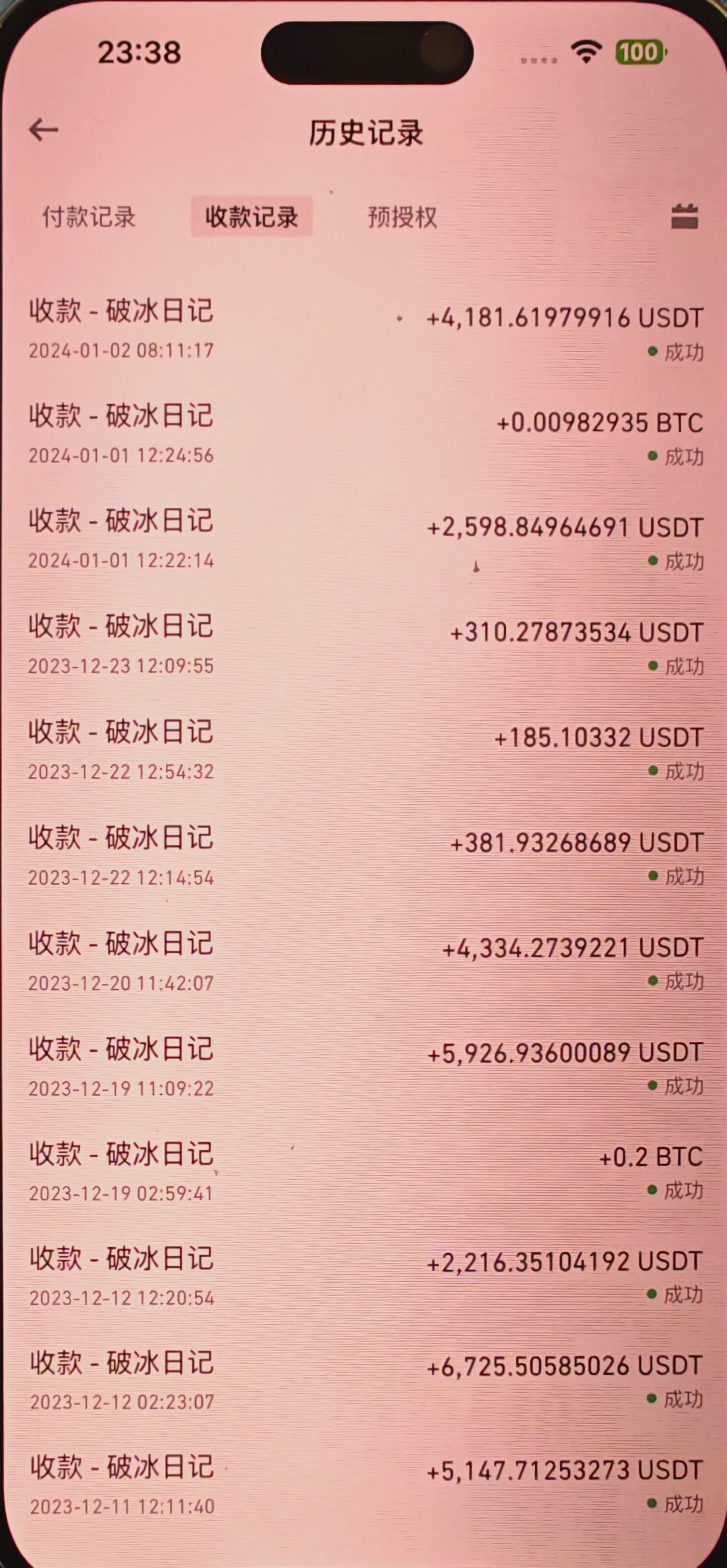
Task: Select the 收款记录 tab
Action: click(252, 217)
